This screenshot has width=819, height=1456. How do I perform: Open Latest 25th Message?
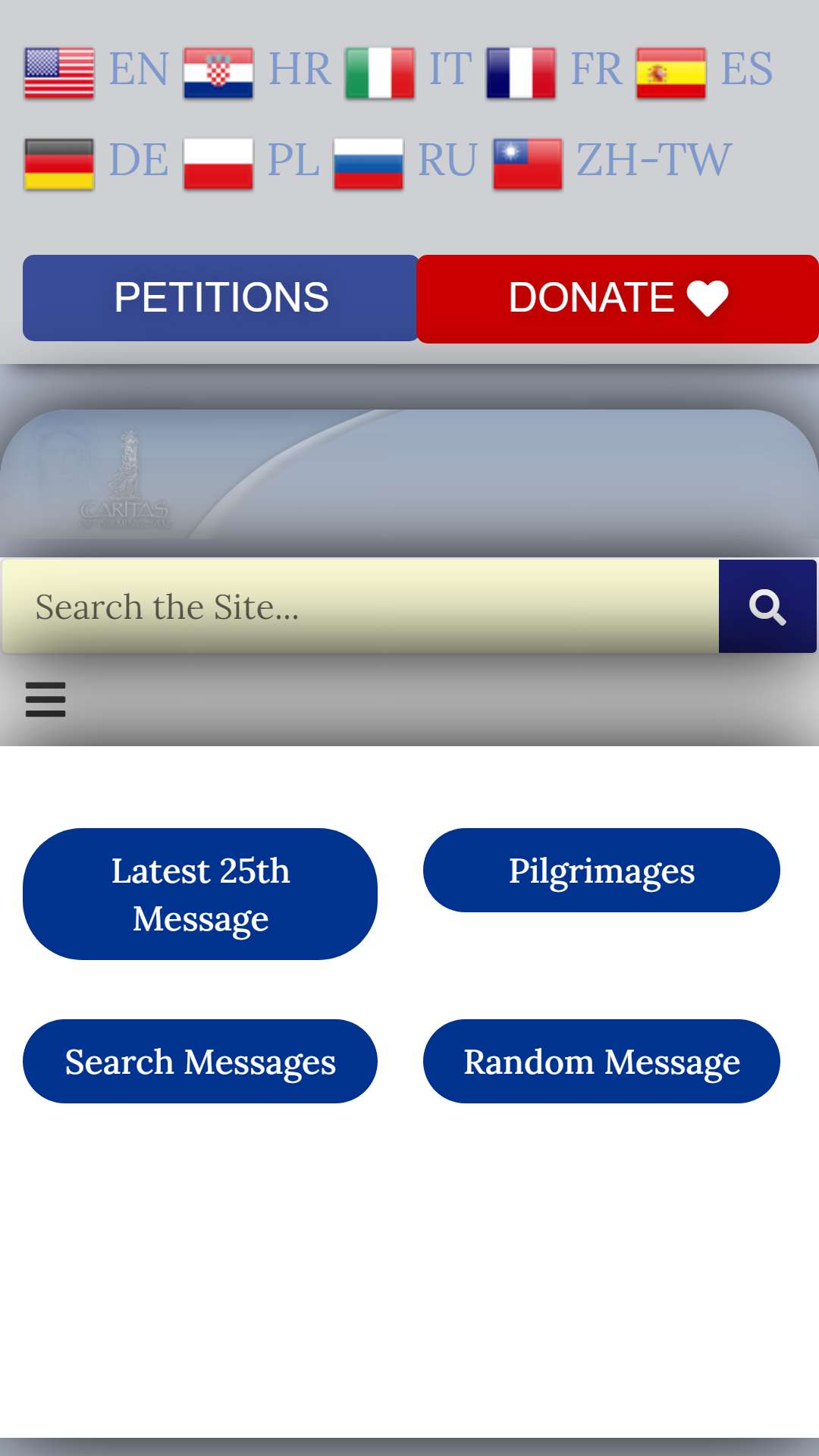[x=200, y=894]
